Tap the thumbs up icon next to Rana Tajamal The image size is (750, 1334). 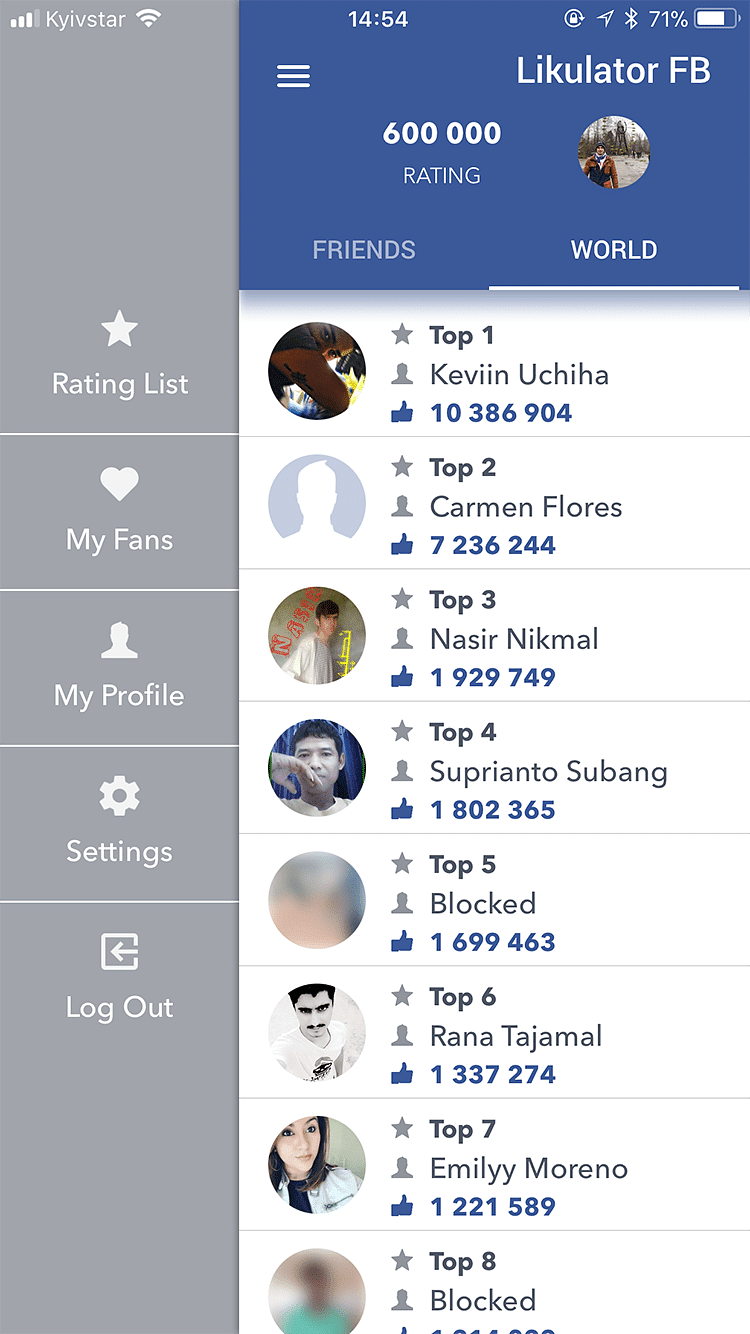pos(403,1072)
